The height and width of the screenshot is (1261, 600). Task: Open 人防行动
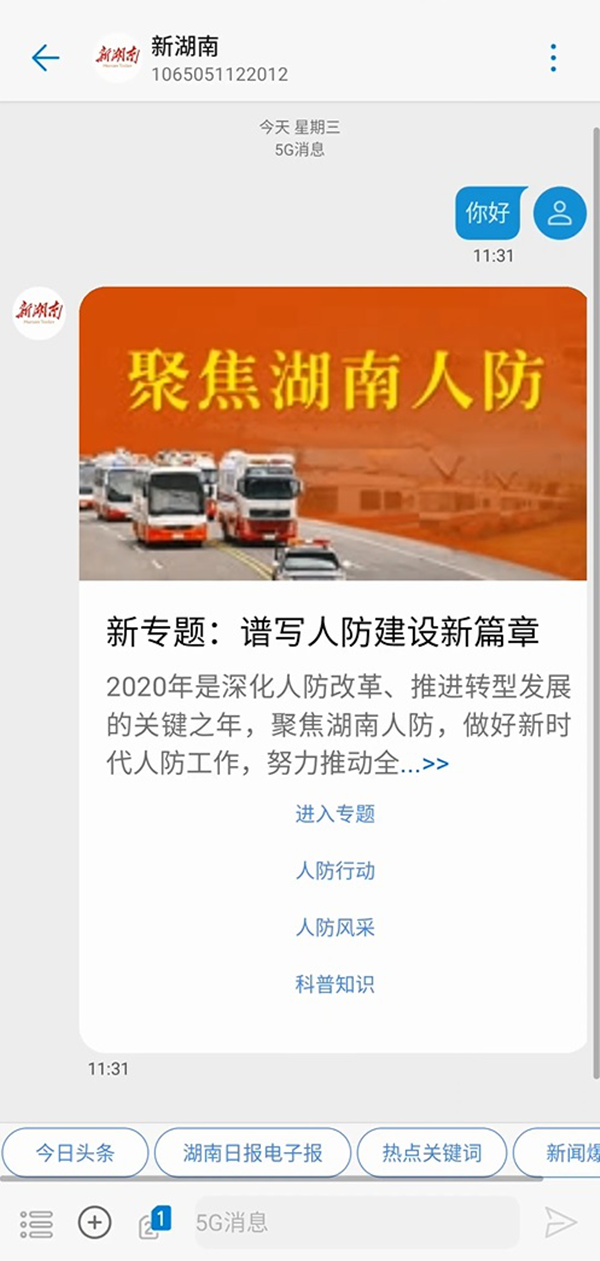334,871
